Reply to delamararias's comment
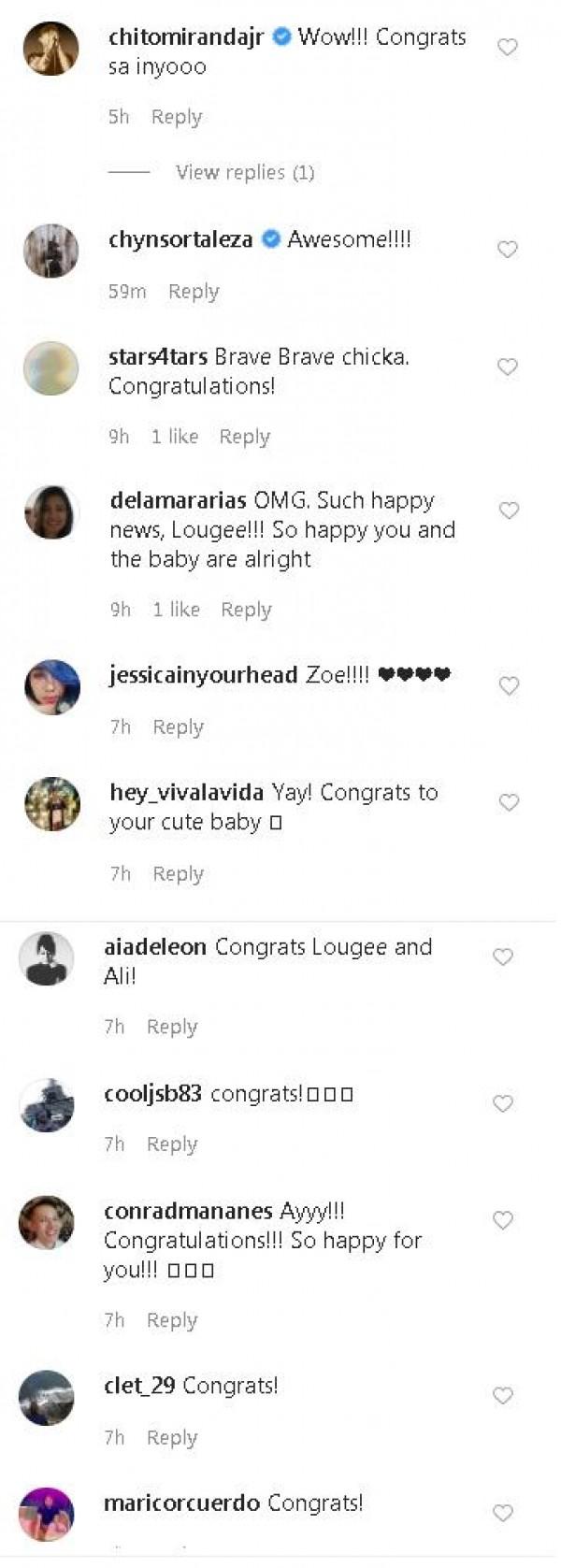The image size is (561, 1568). coord(246,610)
